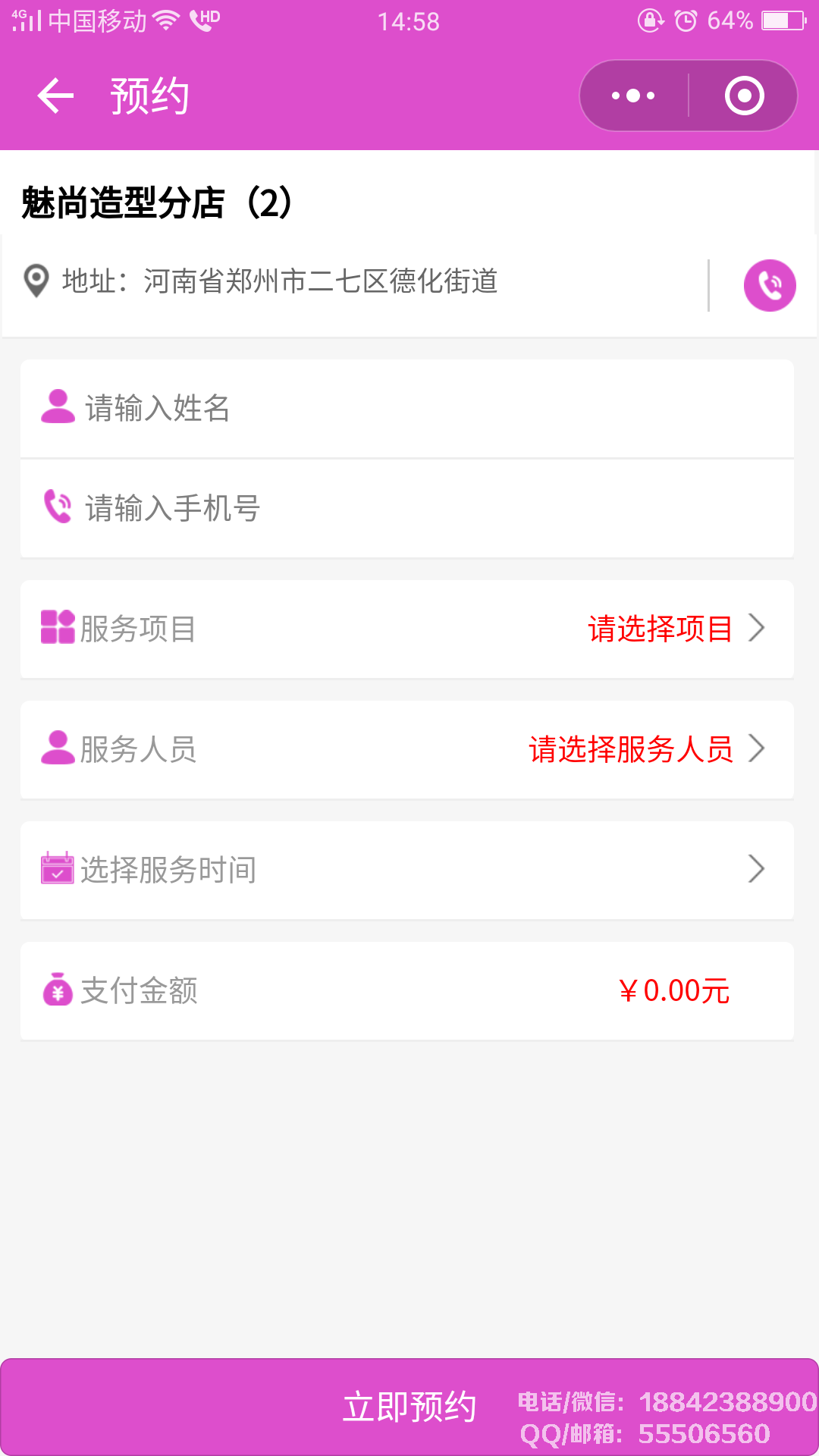Open the mini program three-dot menu
Screen dimensions: 819x1456
[634, 96]
